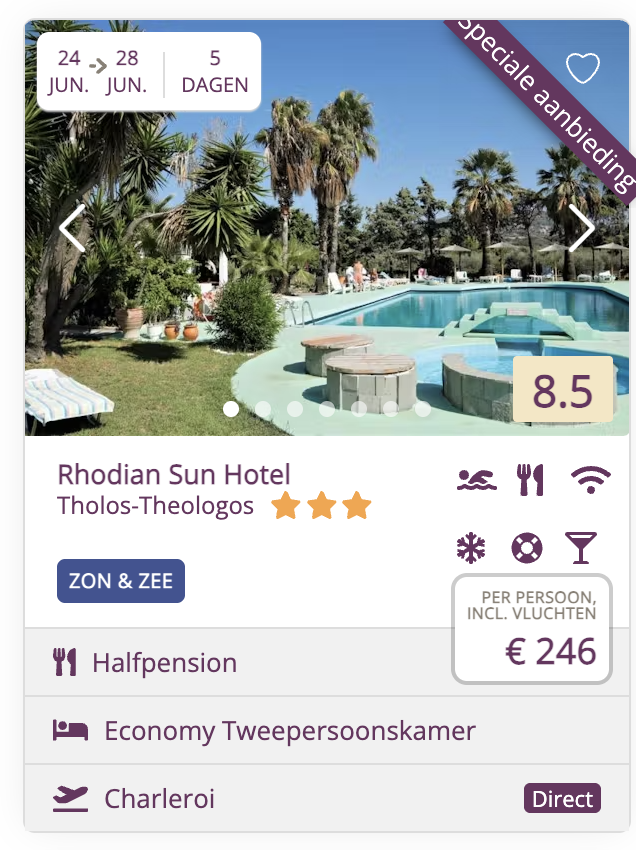Image resolution: width=636 pixels, height=850 pixels.
Task: Tap the Zon & Zee tag
Action: point(121,581)
